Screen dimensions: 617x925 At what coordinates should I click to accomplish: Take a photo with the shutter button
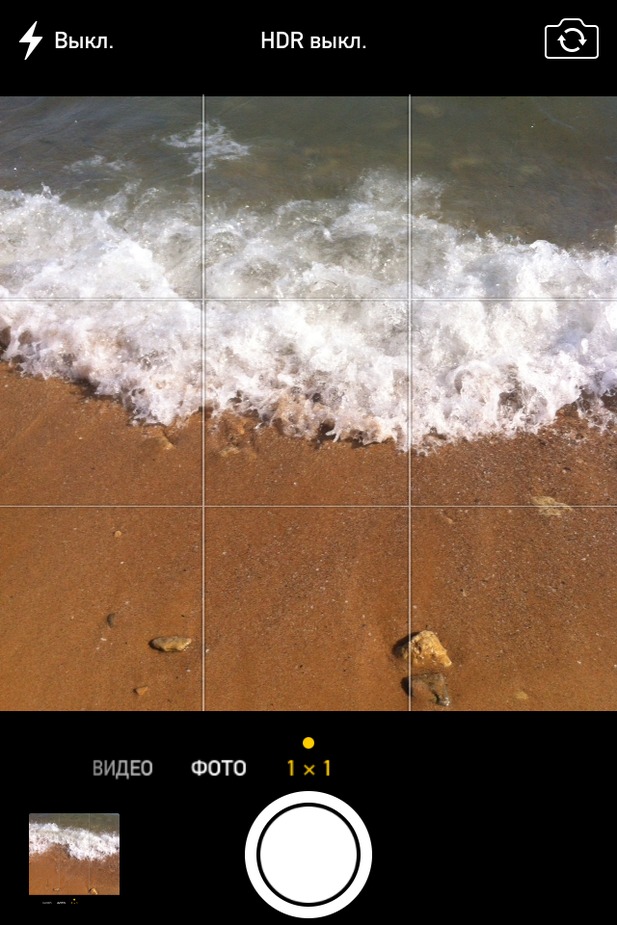(308, 854)
